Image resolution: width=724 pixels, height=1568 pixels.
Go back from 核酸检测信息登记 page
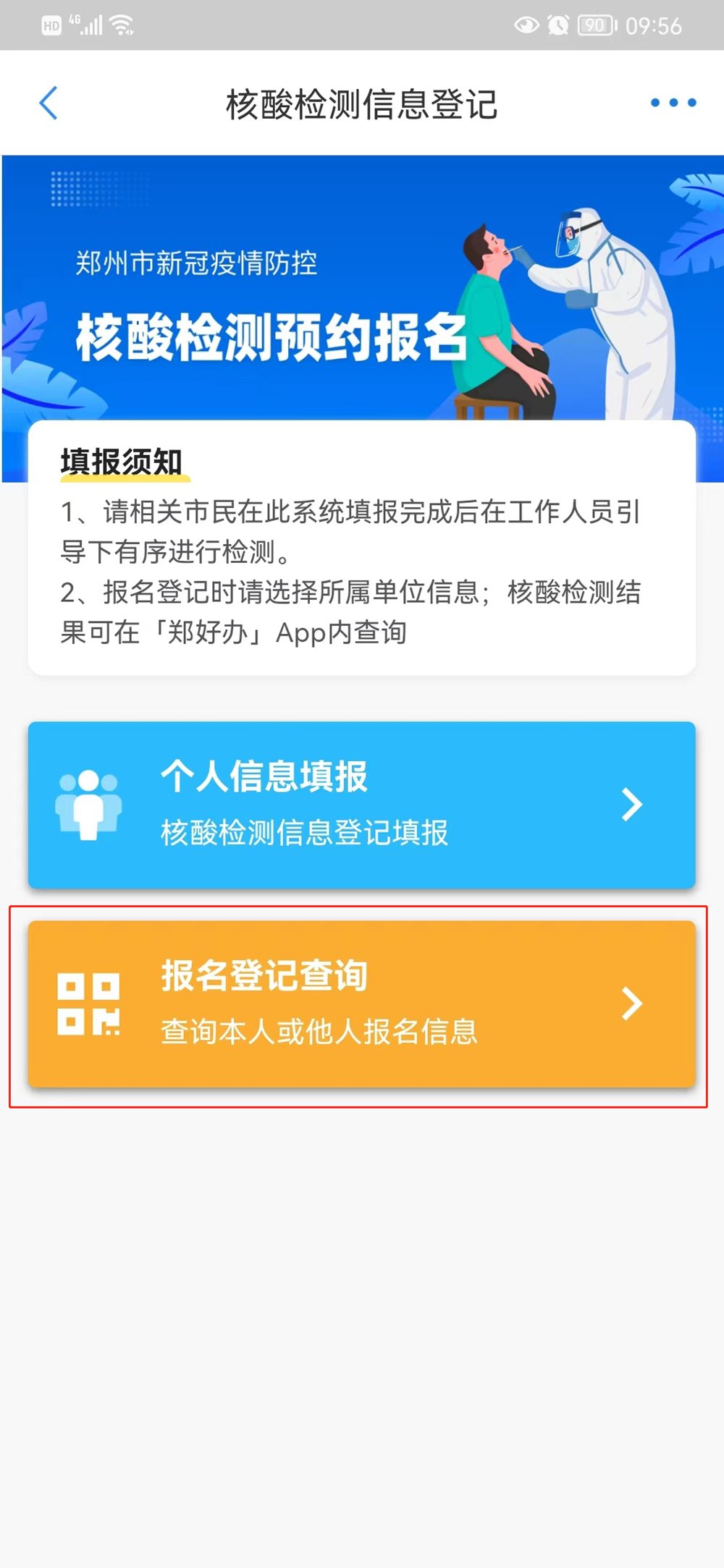[x=49, y=103]
